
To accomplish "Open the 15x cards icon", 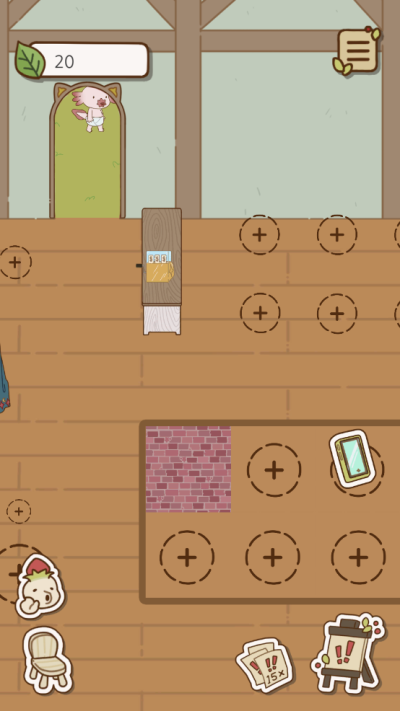I will pyautogui.click(x=265, y=665).
